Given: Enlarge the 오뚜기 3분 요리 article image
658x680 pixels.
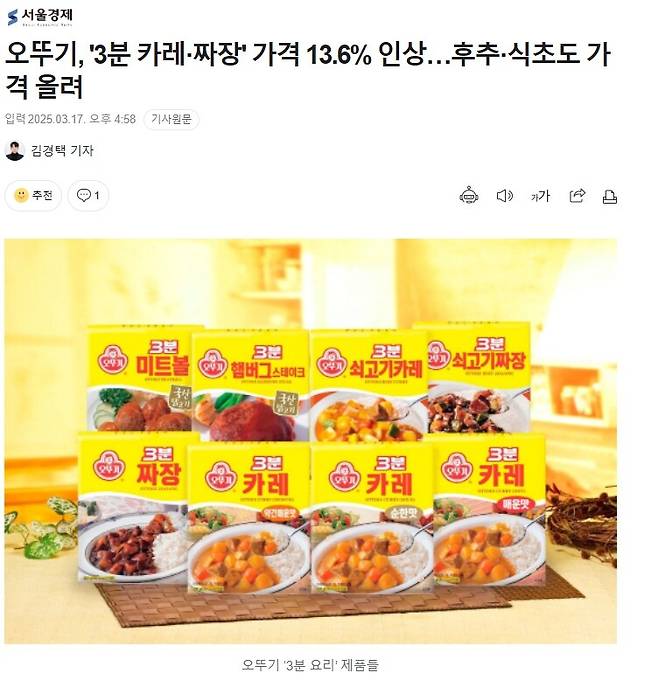Looking at the screenshot, I should tap(311, 440).
